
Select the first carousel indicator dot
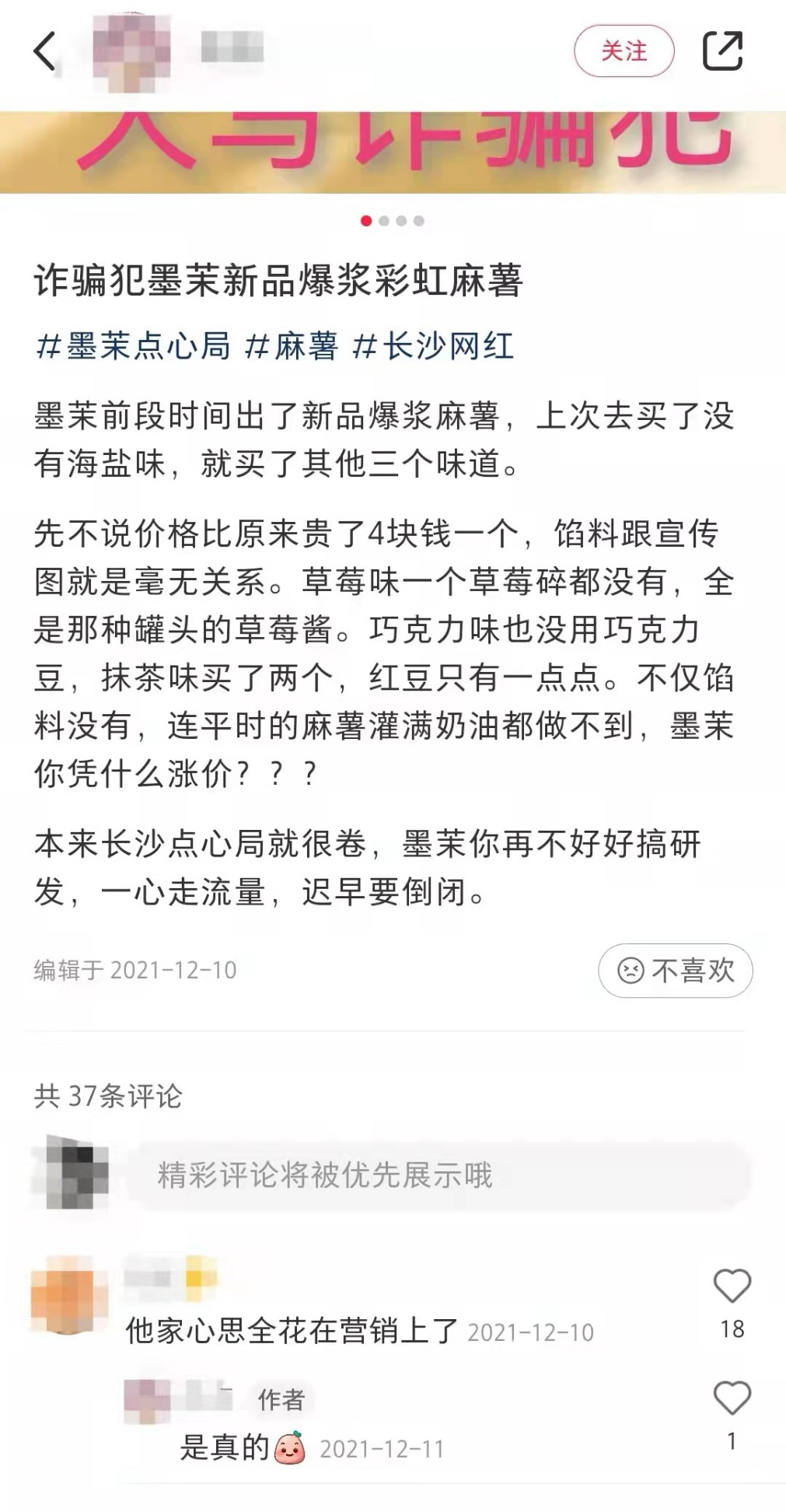click(365, 220)
